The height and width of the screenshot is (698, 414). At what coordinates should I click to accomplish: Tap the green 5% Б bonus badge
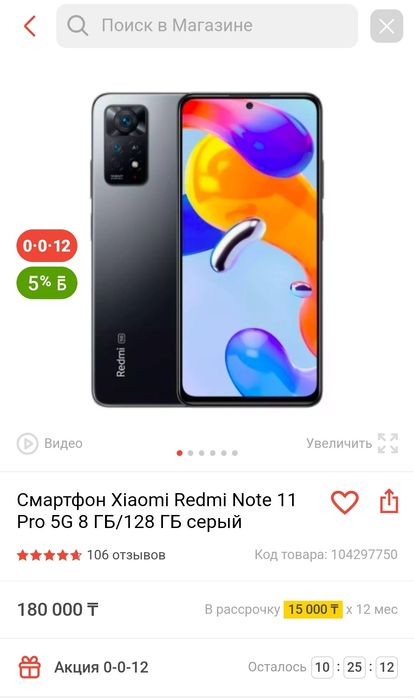click(47, 283)
